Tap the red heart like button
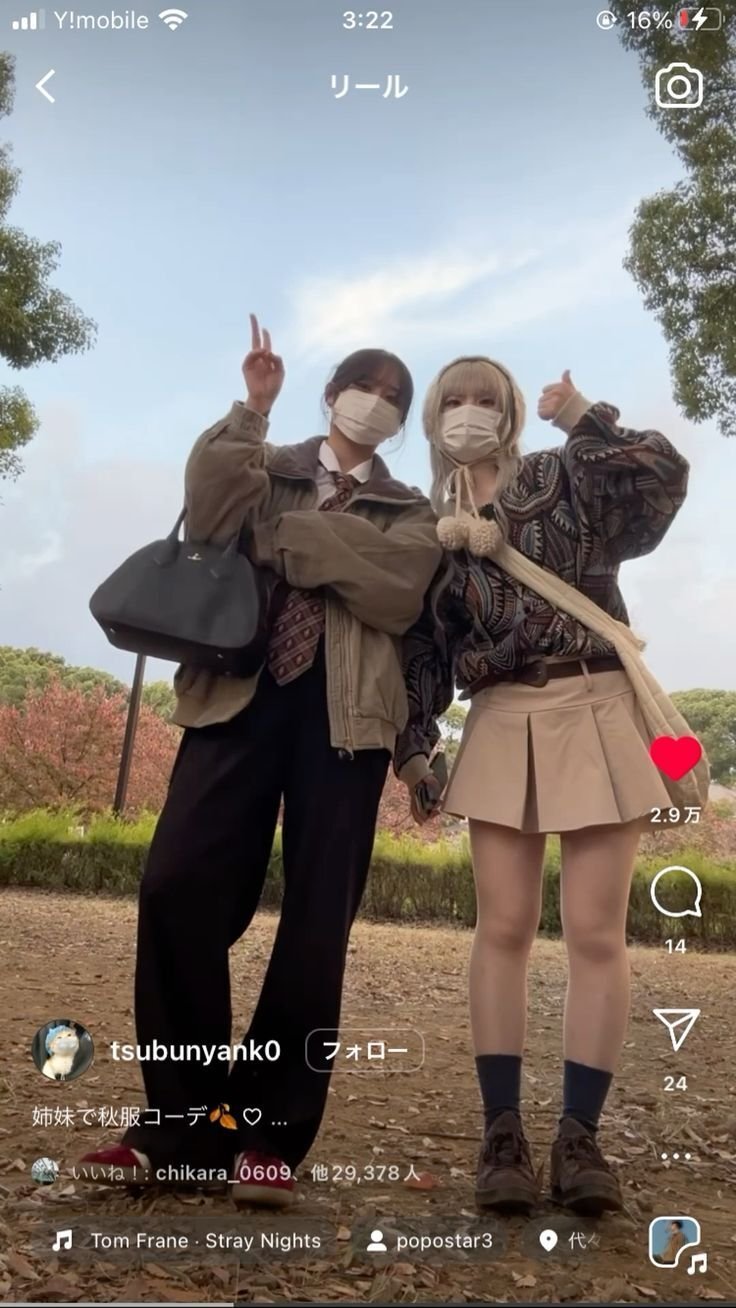This screenshot has height=1308, width=736. point(676,757)
